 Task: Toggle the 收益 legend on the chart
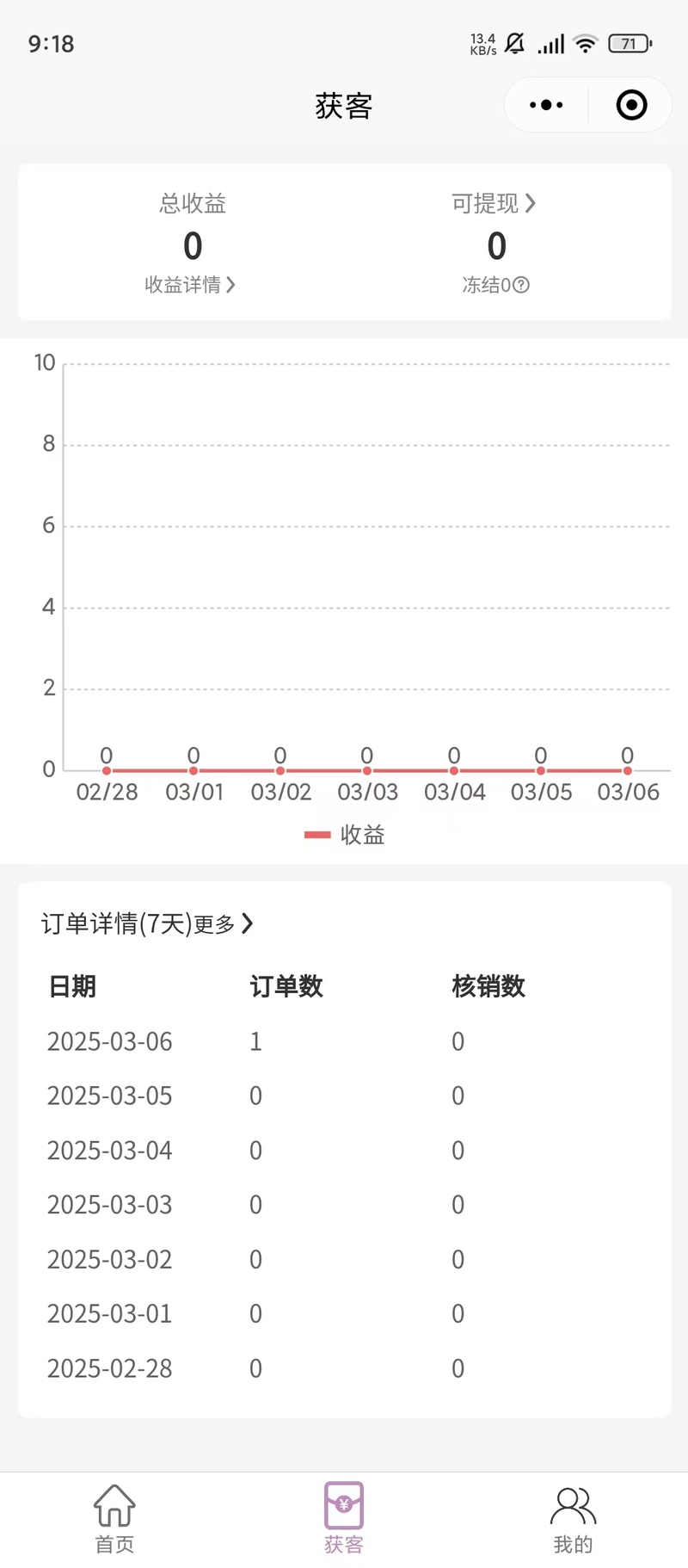click(345, 835)
